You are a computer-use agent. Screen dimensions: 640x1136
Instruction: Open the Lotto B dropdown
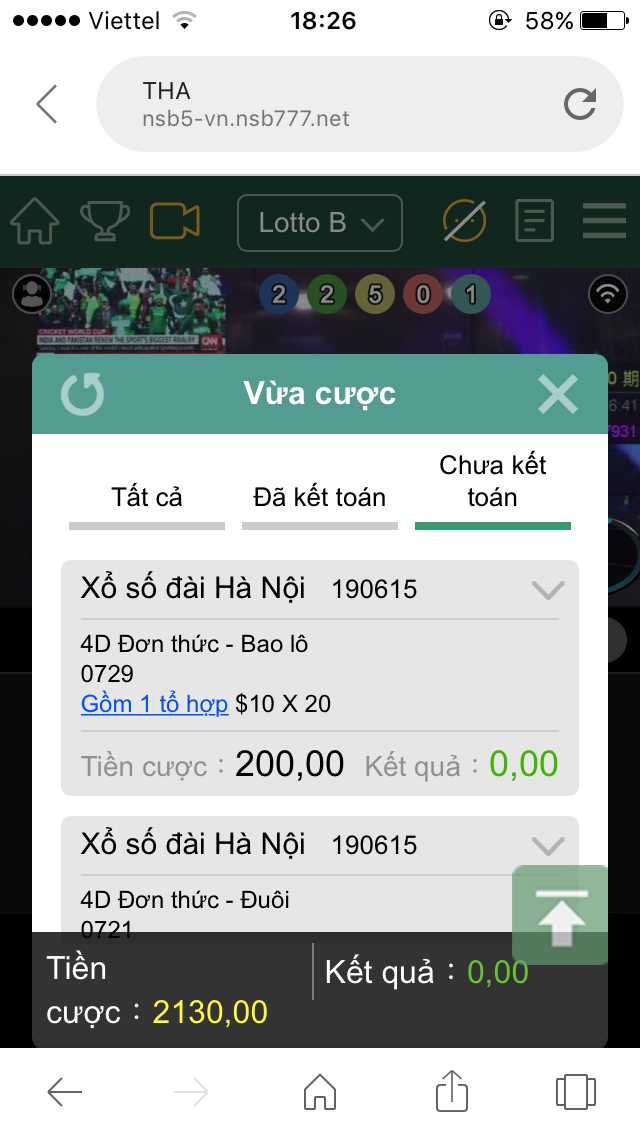coord(320,223)
